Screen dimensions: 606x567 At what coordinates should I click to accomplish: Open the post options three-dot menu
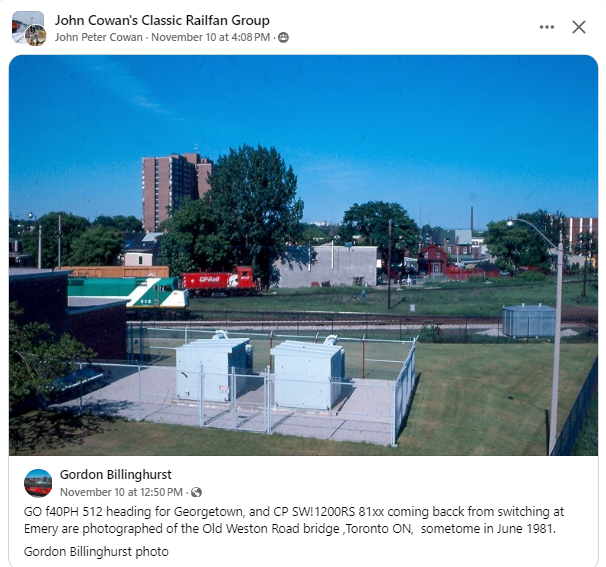tap(546, 27)
